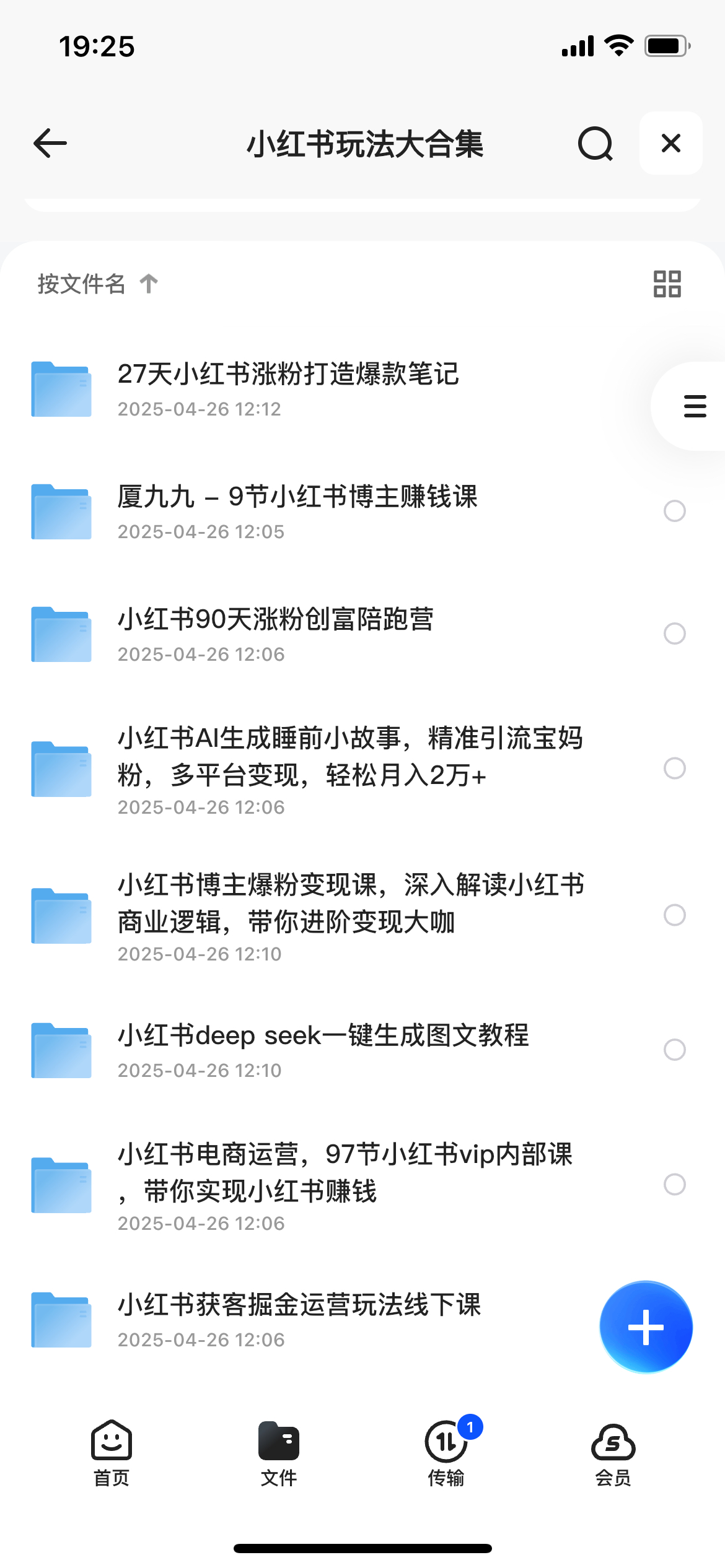The width and height of the screenshot is (725, 1568).
Task: Change sort order via 按文件名
Action: (x=98, y=284)
